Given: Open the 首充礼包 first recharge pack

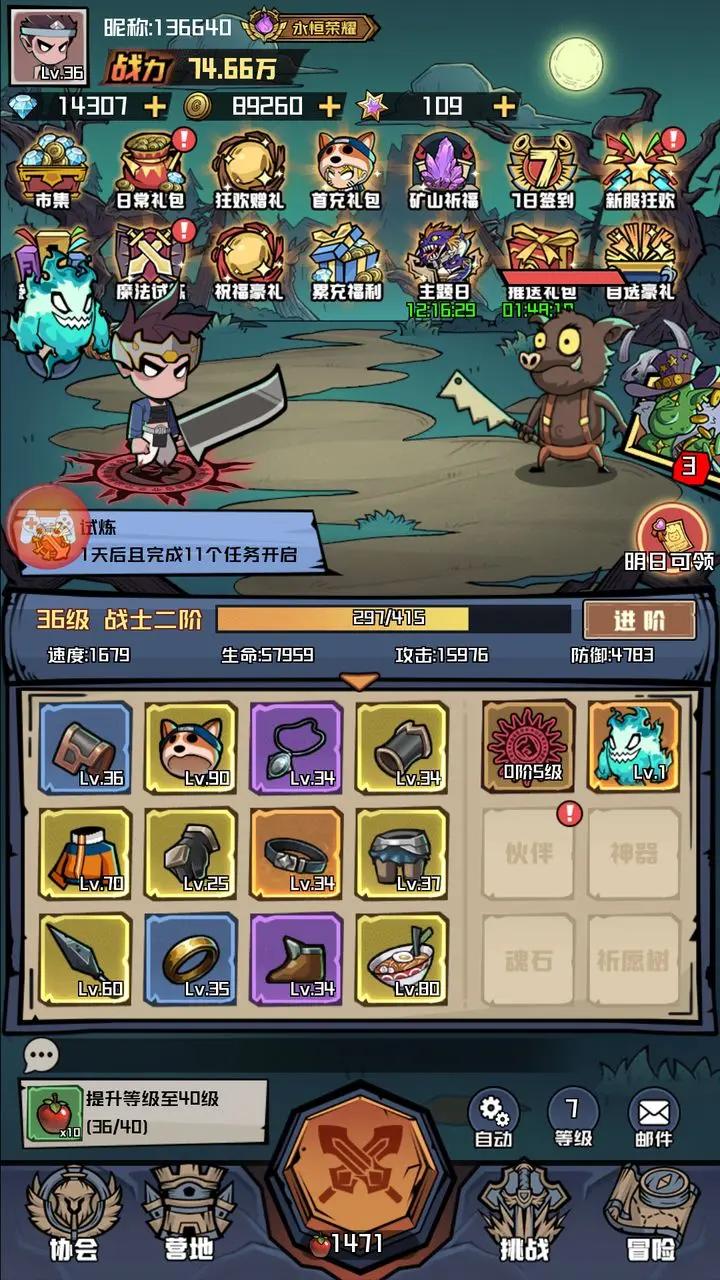Looking at the screenshot, I should [346, 172].
